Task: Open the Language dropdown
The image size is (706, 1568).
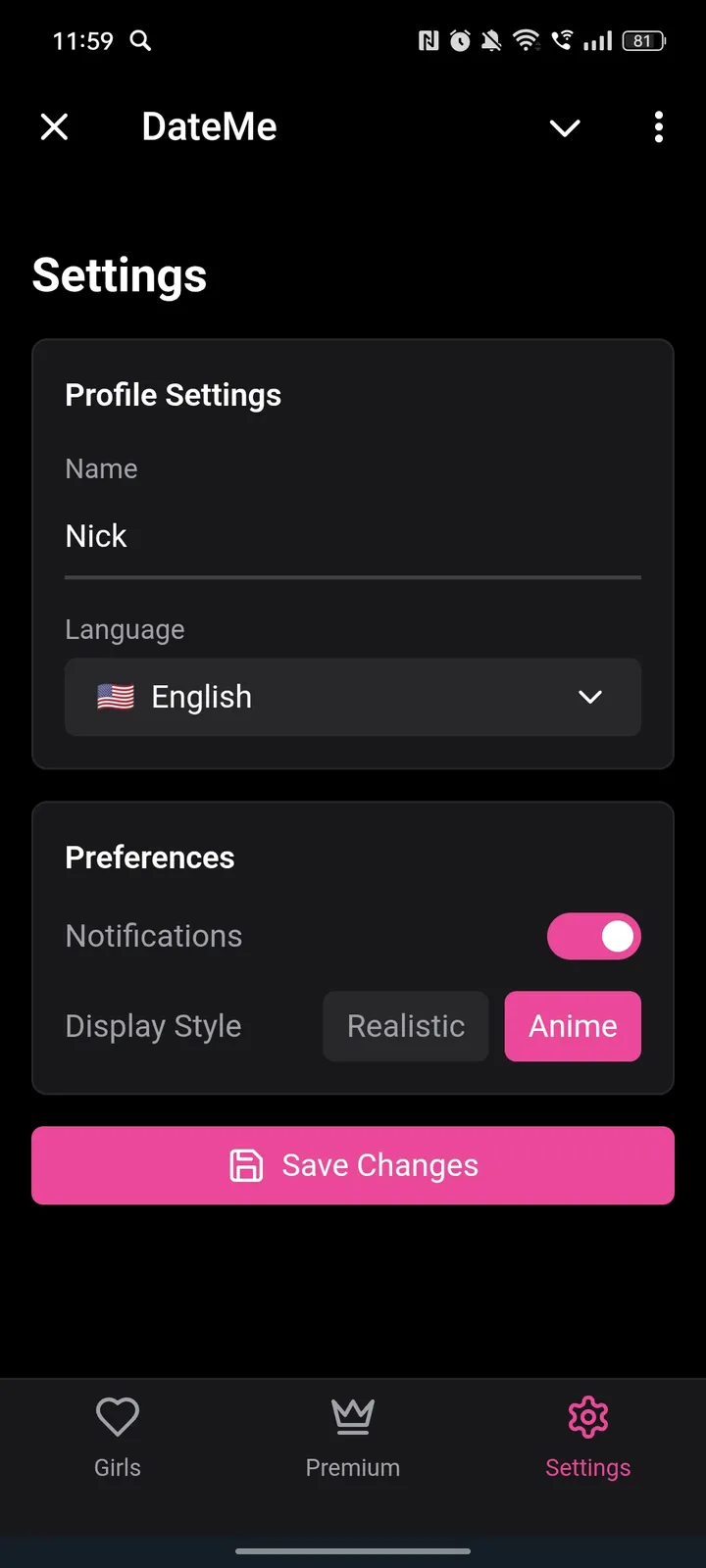Action: coord(353,697)
